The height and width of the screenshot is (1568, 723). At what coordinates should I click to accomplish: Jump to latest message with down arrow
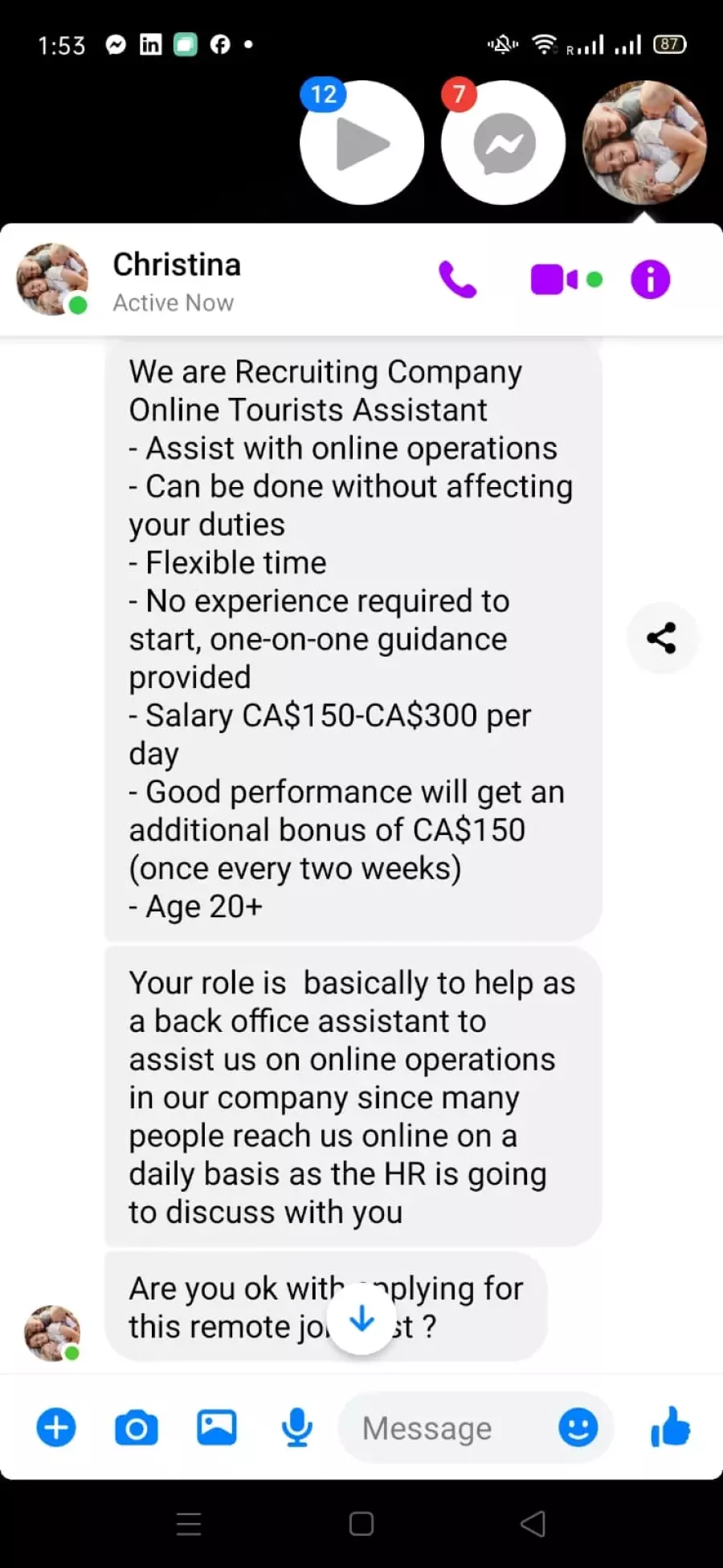coord(362,1319)
